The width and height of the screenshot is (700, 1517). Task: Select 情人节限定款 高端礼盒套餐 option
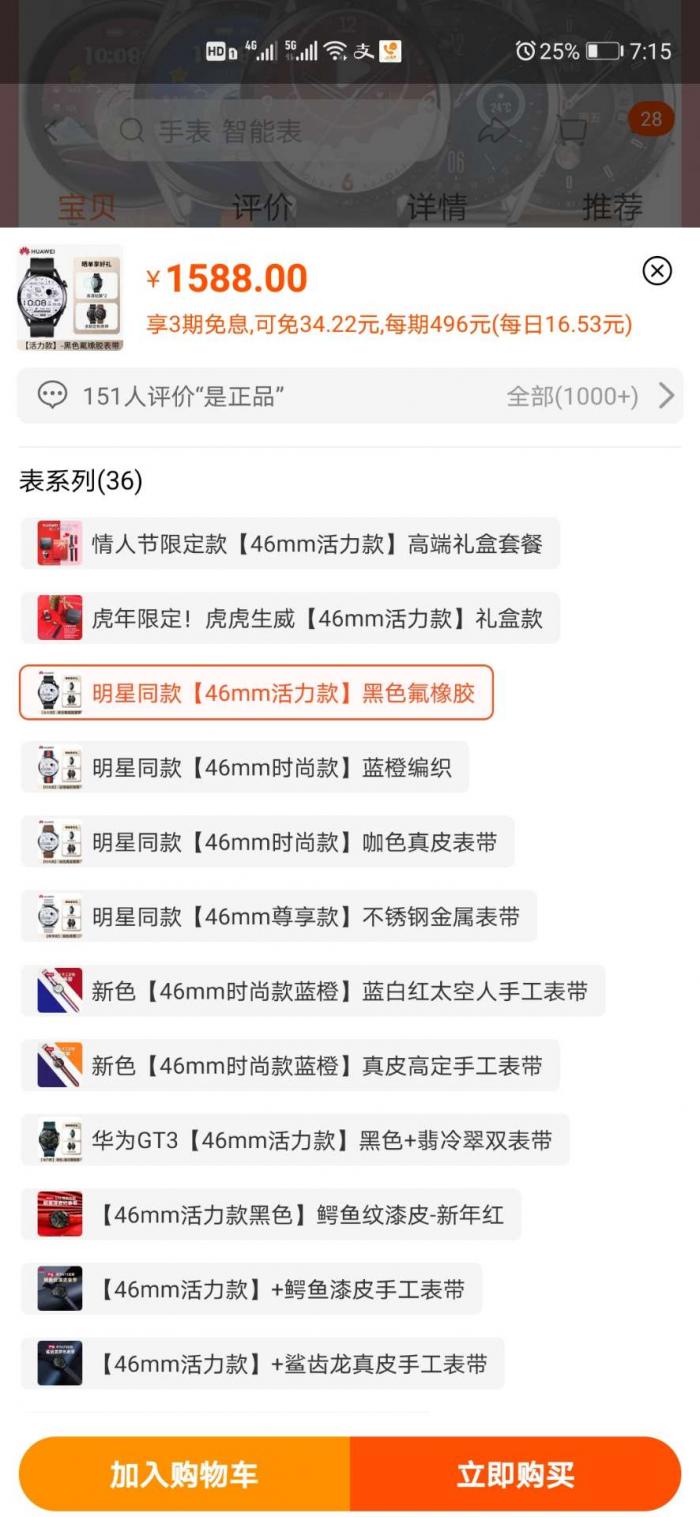290,544
